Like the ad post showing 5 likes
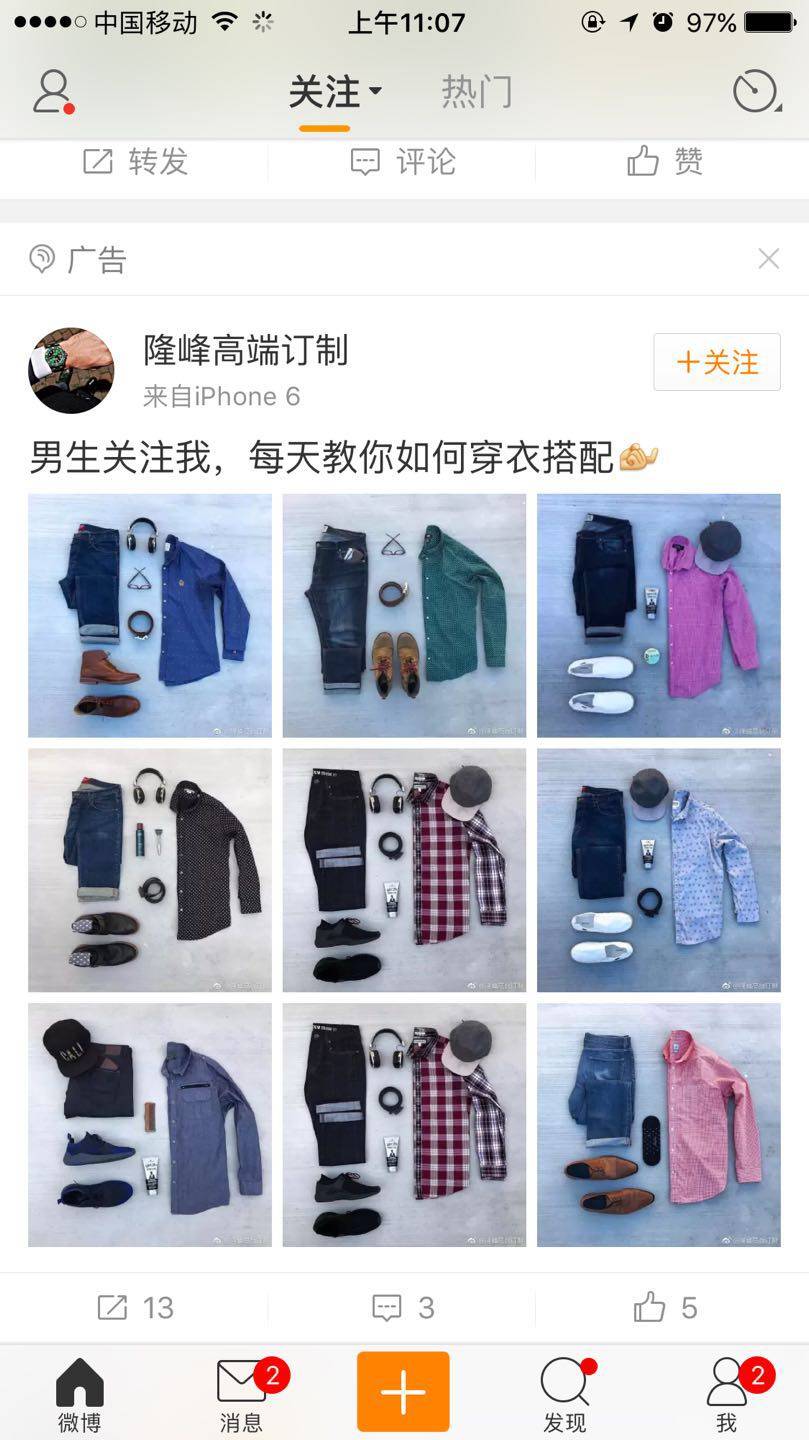 (665, 1308)
